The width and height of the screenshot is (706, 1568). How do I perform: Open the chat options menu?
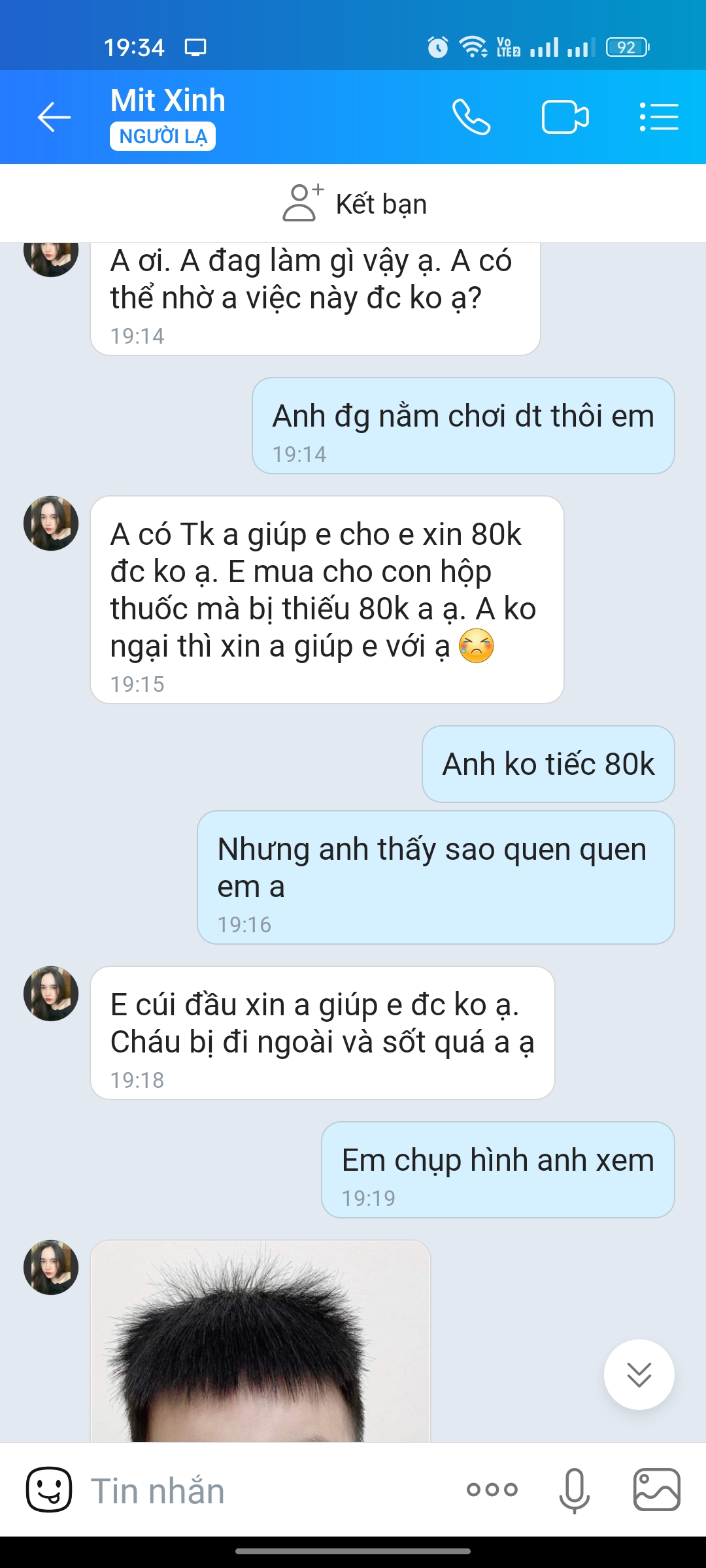pyautogui.click(x=658, y=118)
